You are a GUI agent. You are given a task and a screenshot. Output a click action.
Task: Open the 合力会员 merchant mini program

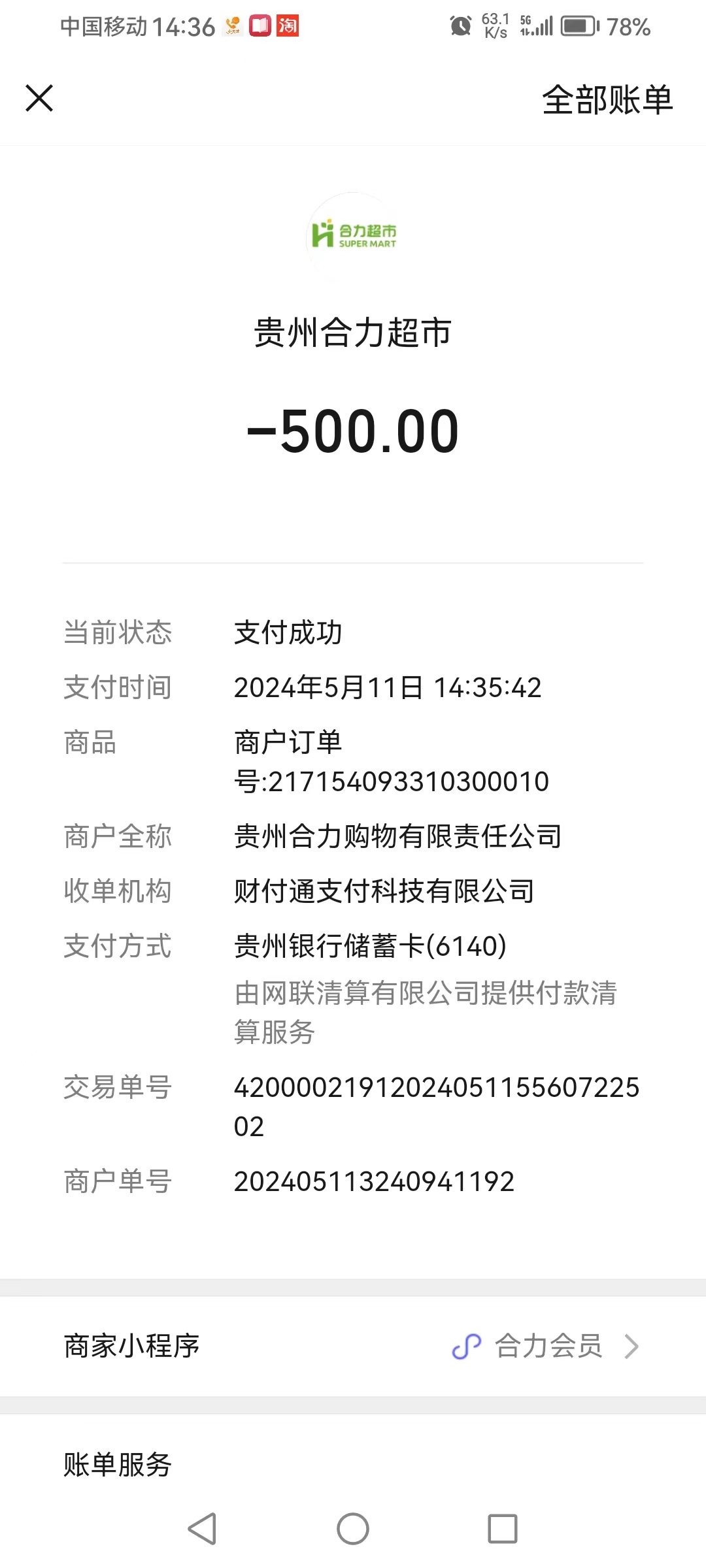tap(548, 1347)
